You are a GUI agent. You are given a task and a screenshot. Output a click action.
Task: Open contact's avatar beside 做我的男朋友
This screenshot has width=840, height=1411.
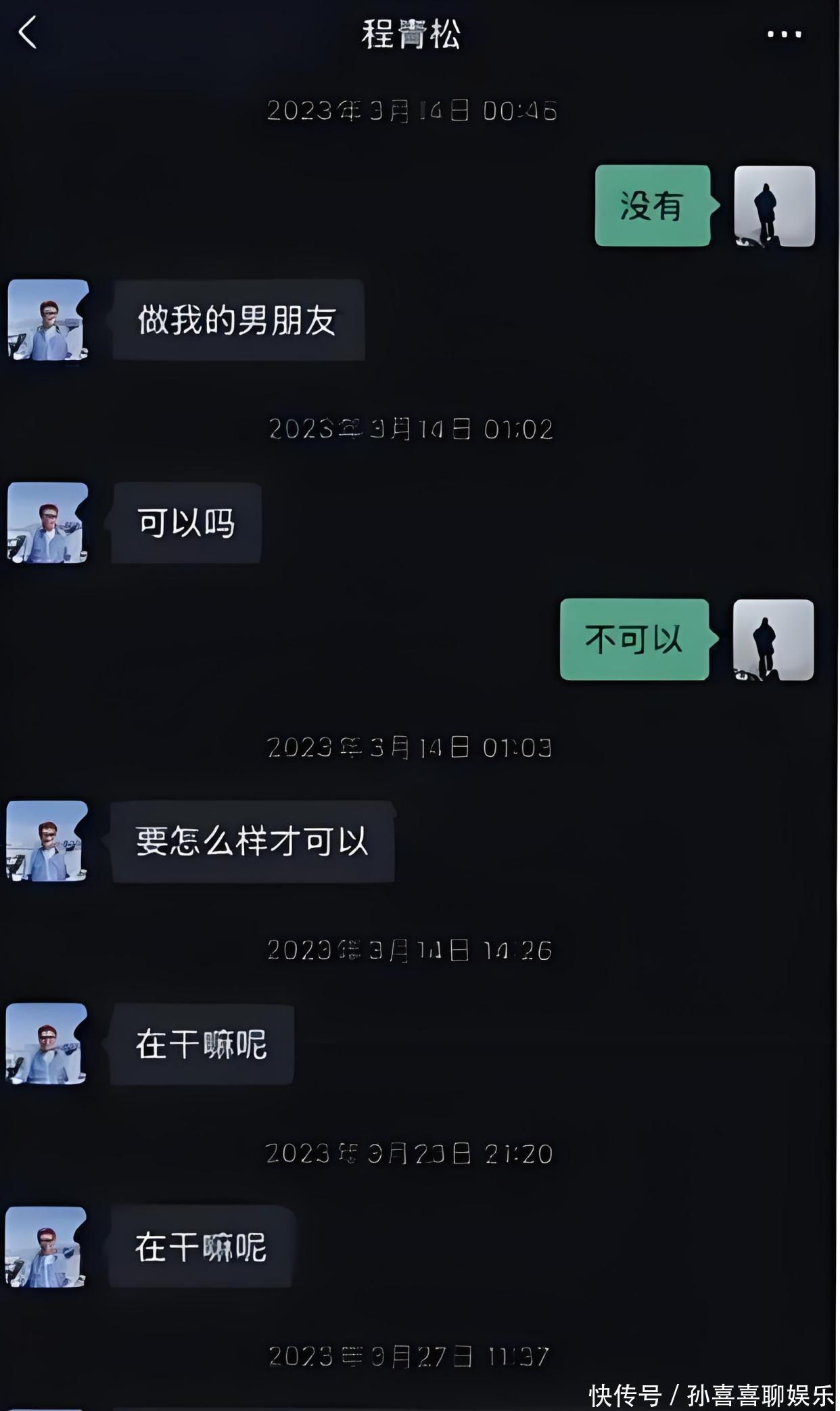[x=48, y=320]
